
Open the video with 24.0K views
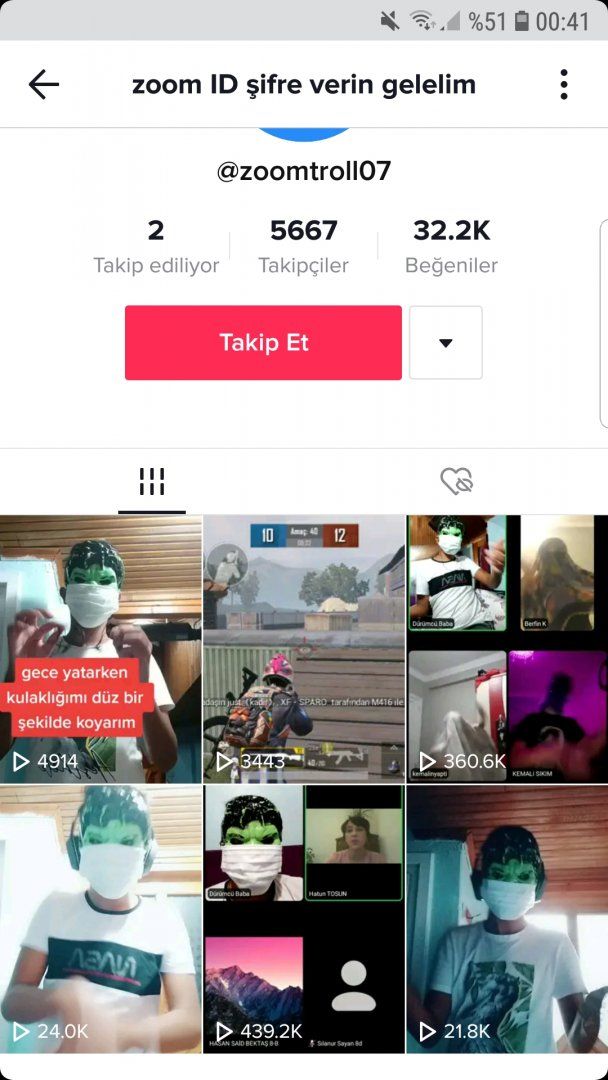pos(100,918)
